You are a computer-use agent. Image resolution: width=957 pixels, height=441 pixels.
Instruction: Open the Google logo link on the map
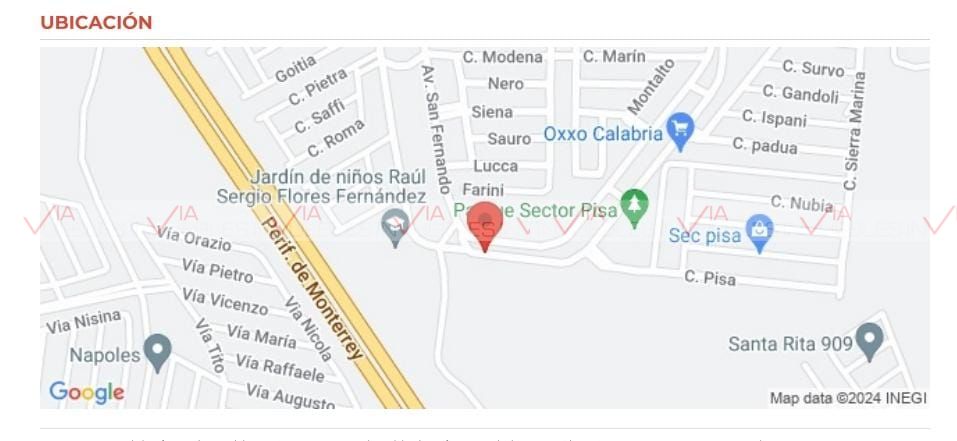[86, 392]
